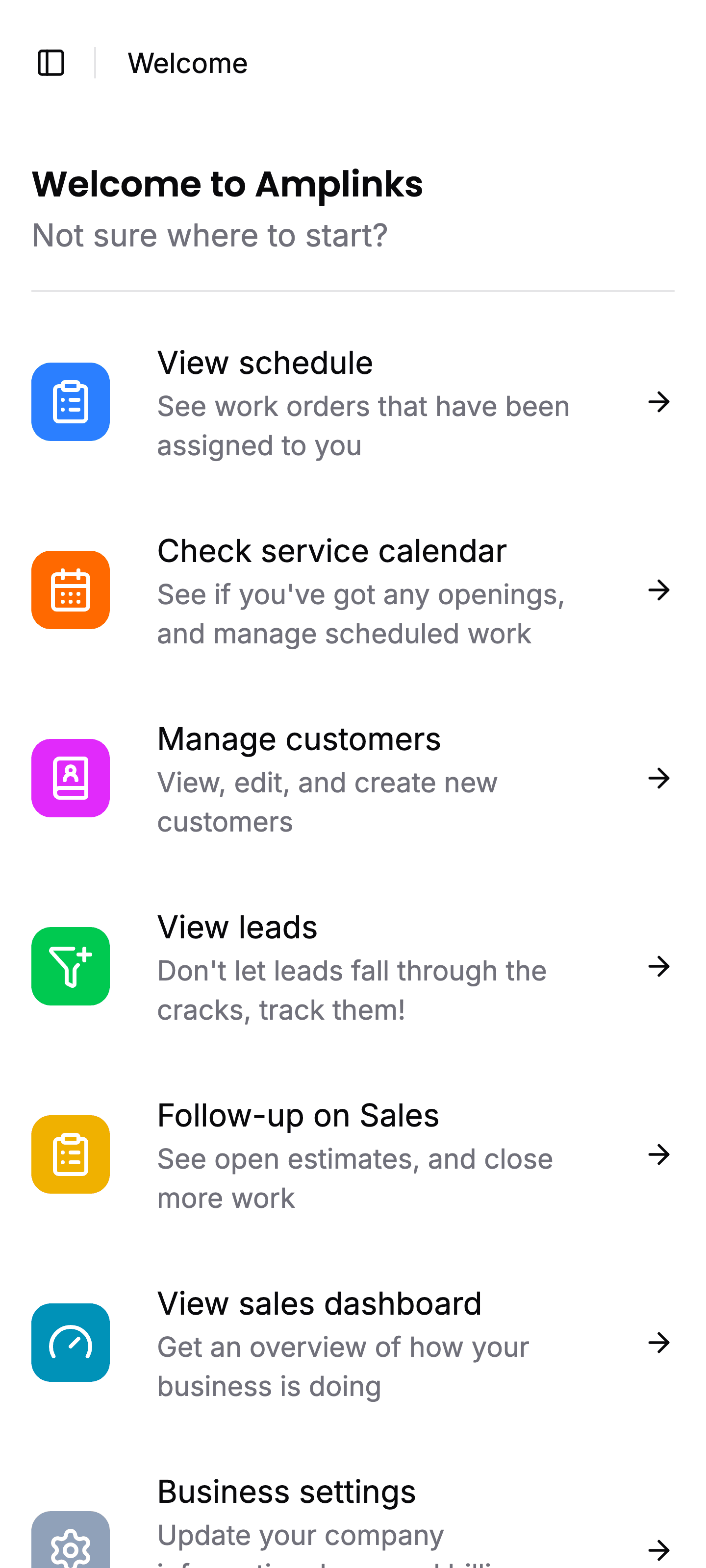Tap Business settings
Image resolution: width=706 pixels, height=1568 pixels.
point(352,1522)
